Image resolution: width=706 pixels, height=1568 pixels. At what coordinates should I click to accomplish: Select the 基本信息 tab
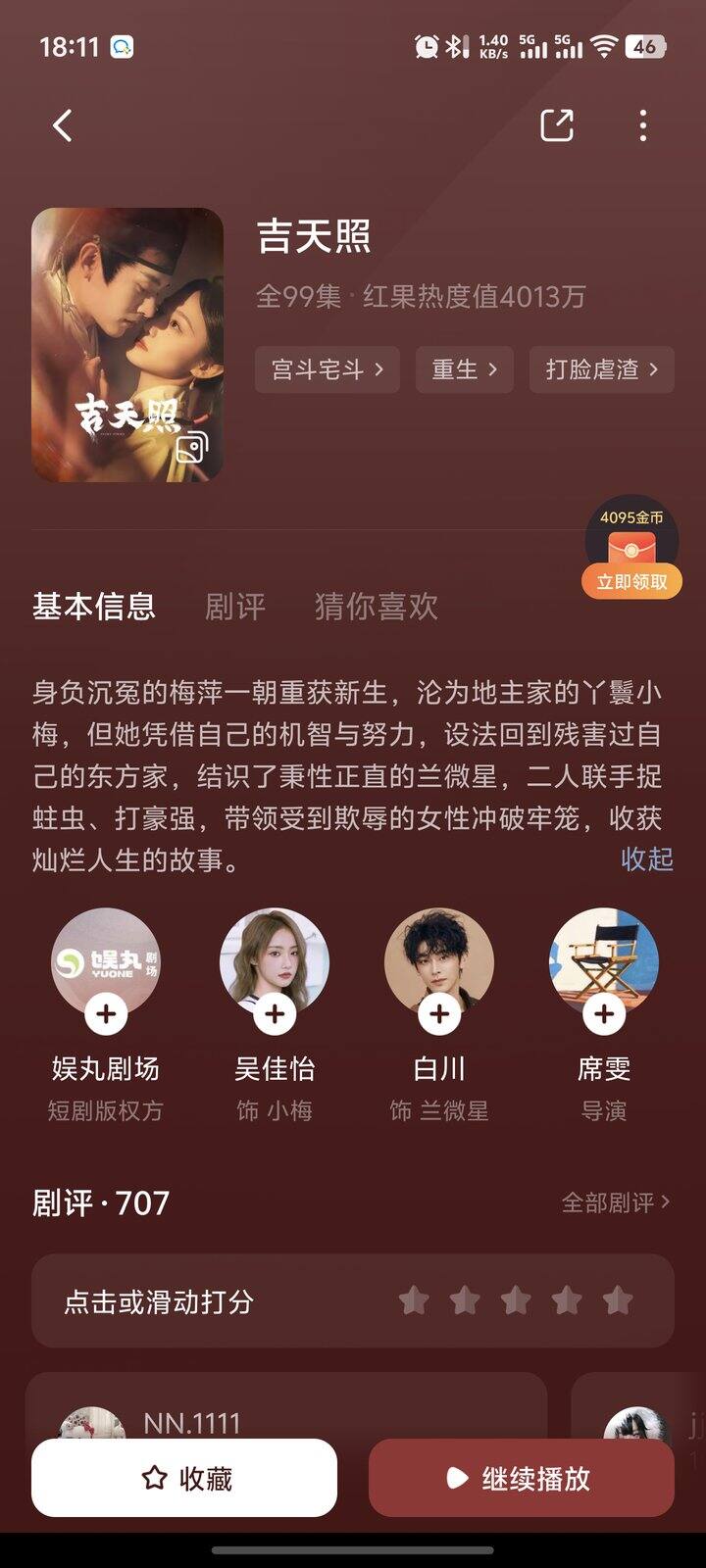[x=94, y=607]
